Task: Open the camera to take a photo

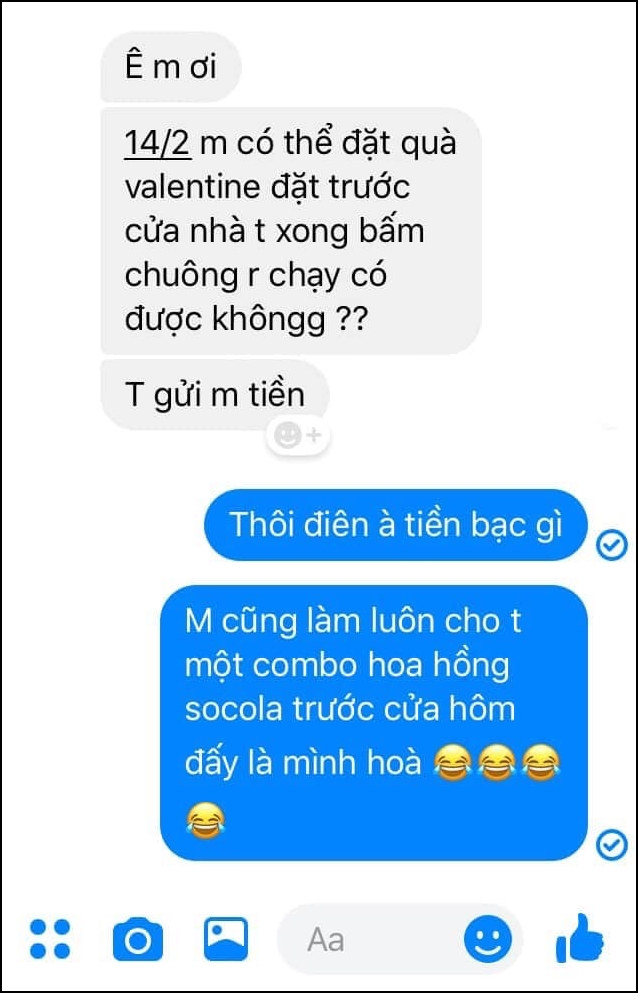Action: 138,939
